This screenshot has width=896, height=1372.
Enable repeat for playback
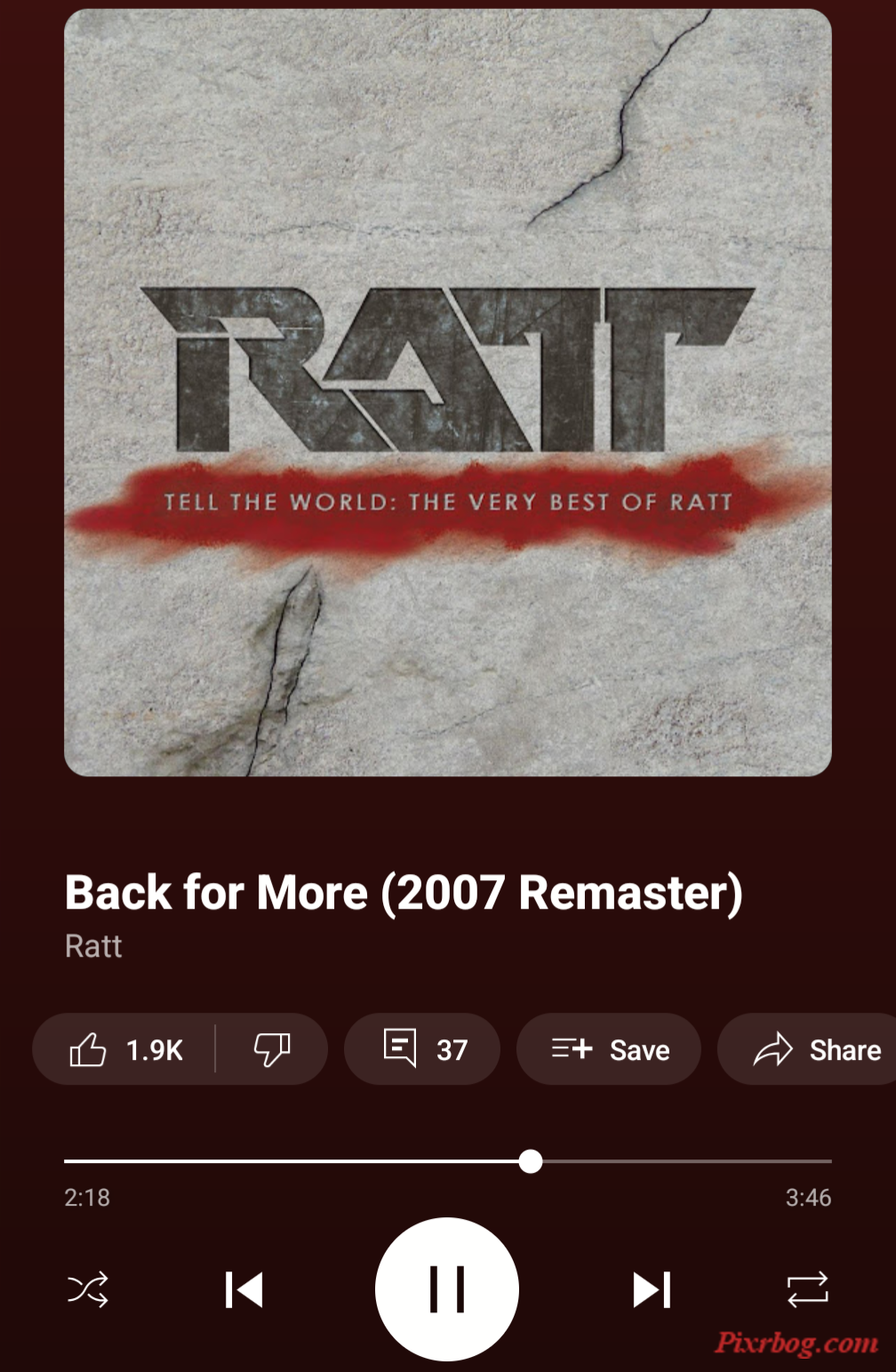807,1289
